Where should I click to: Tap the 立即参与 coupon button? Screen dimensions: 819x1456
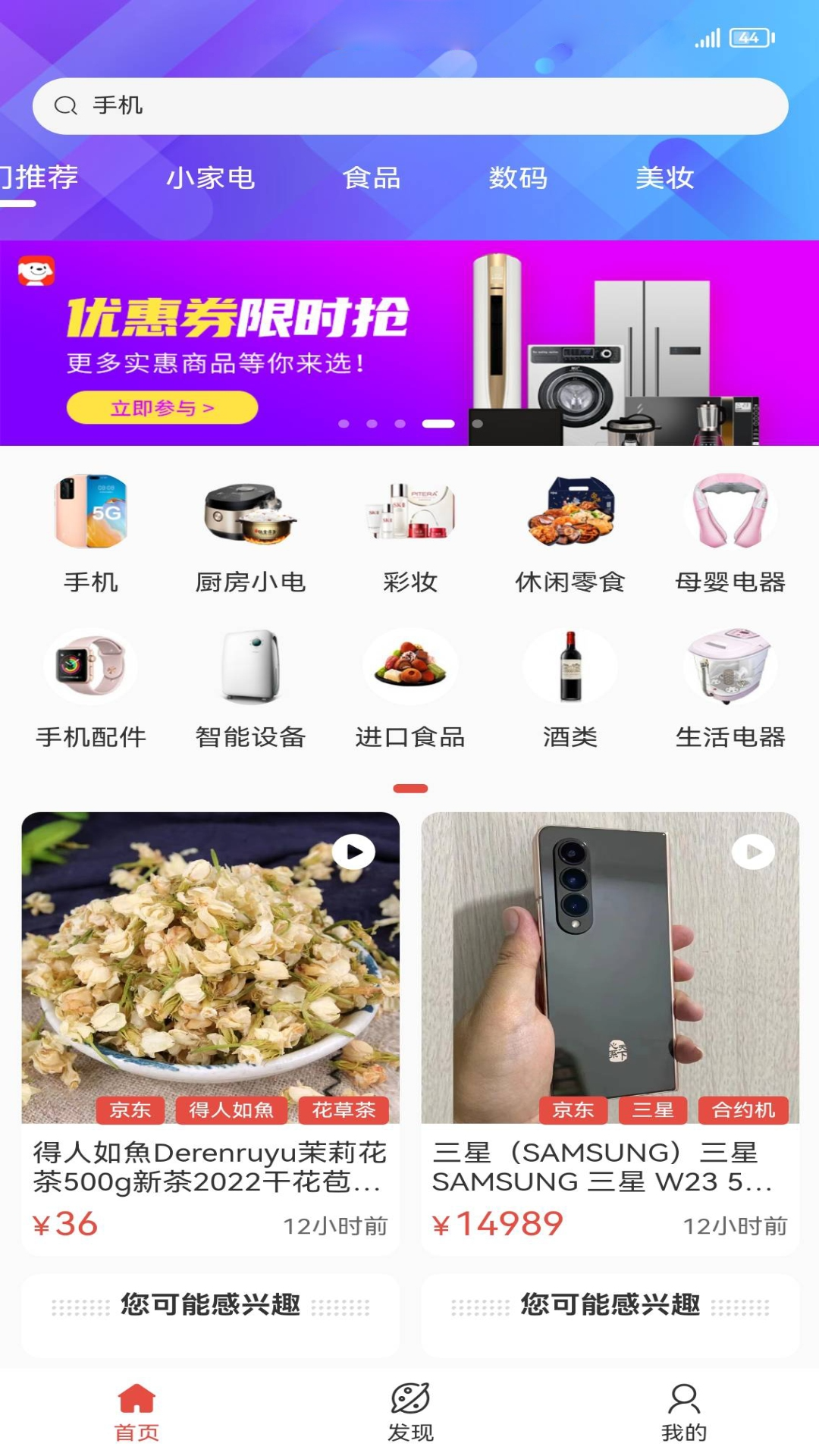(162, 408)
